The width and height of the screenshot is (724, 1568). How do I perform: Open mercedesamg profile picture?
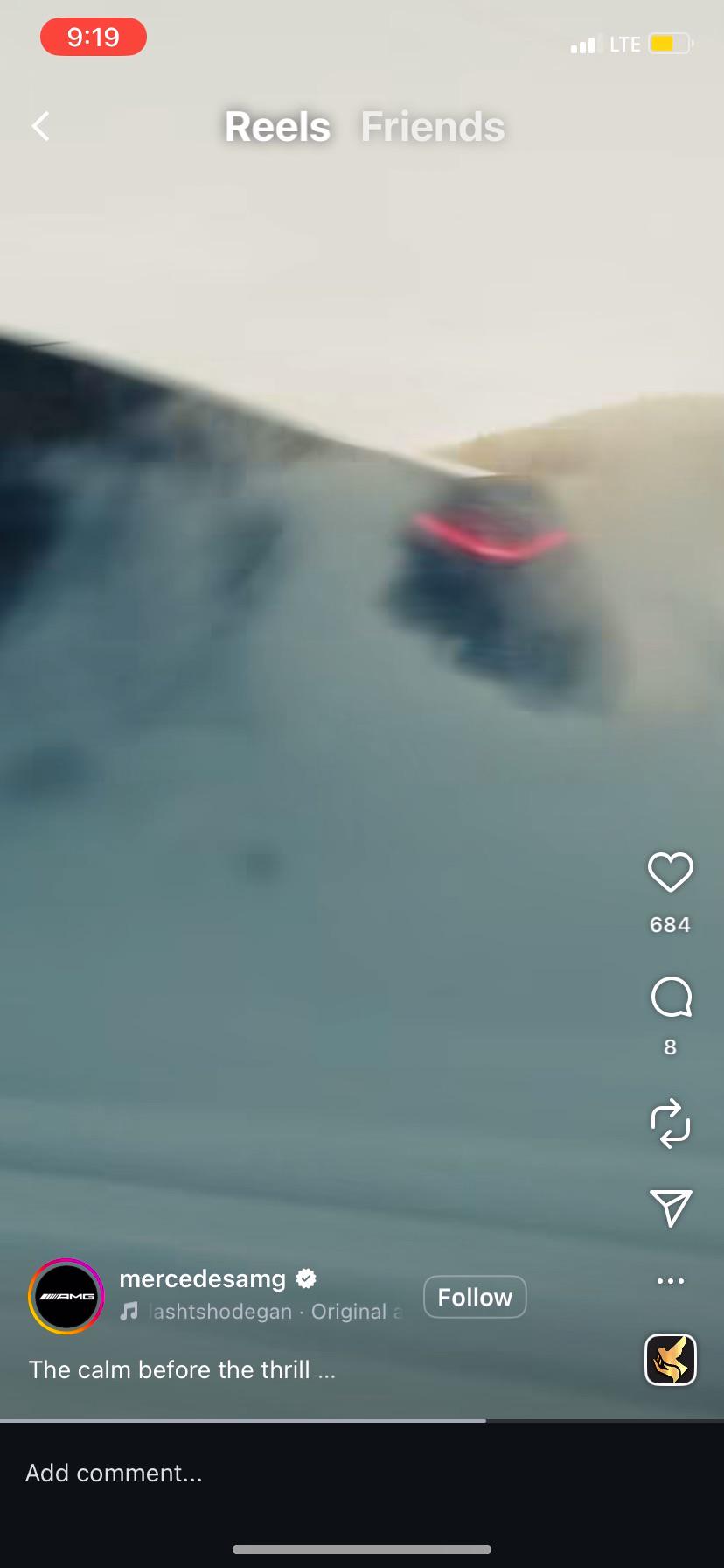point(66,1297)
